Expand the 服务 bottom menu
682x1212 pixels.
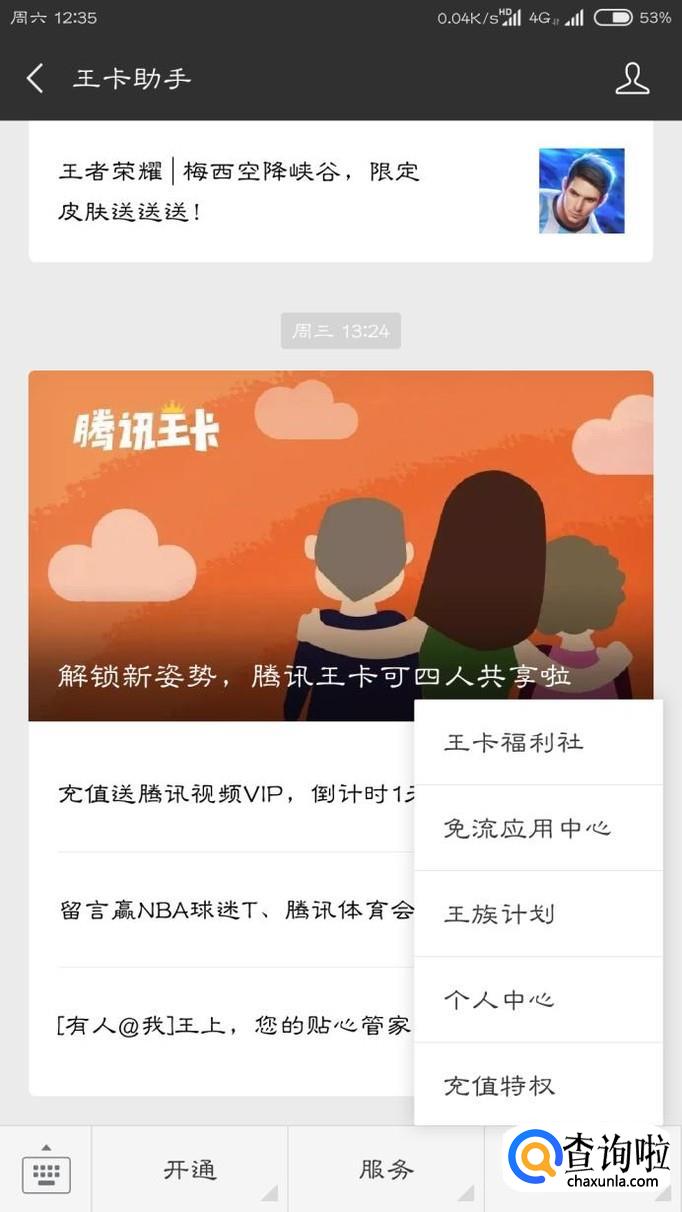click(386, 1169)
